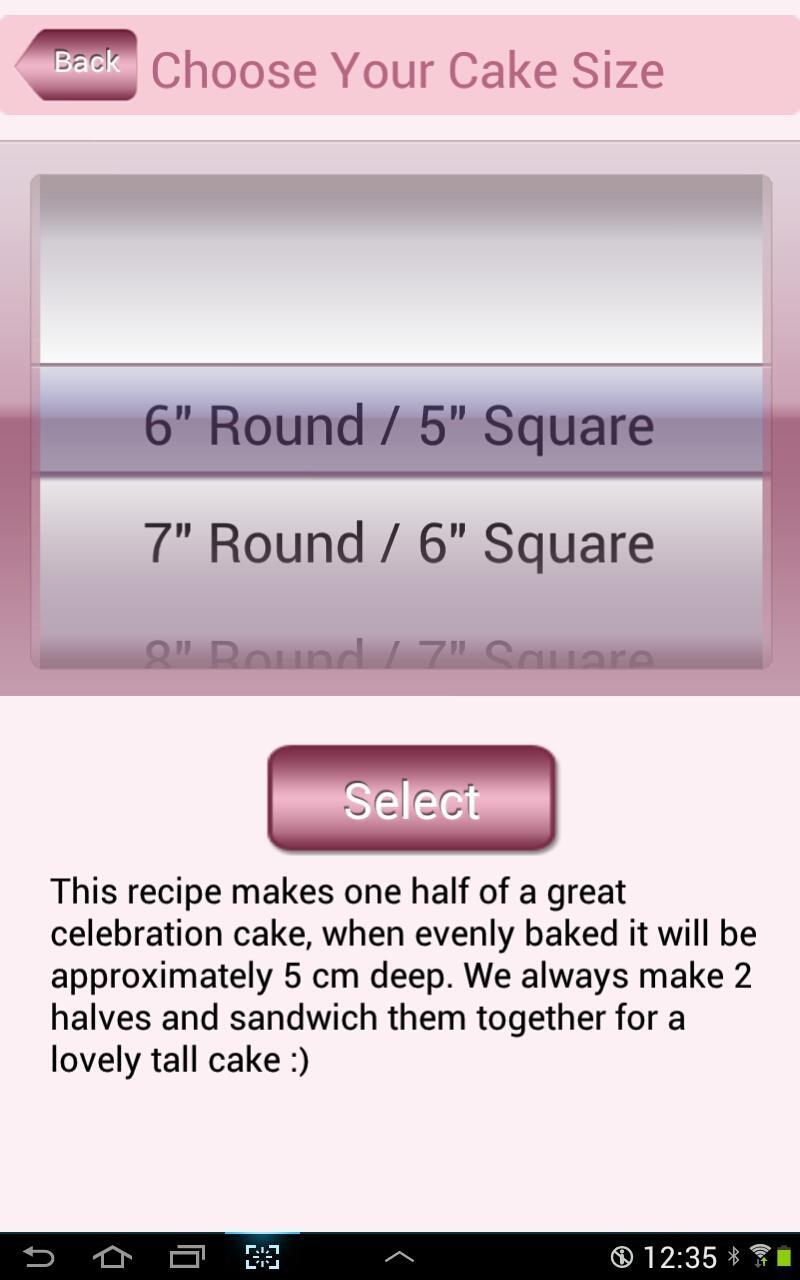Open the system home screen
Viewport: 800px width, 1280px height.
pyautogui.click(x=112, y=1256)
